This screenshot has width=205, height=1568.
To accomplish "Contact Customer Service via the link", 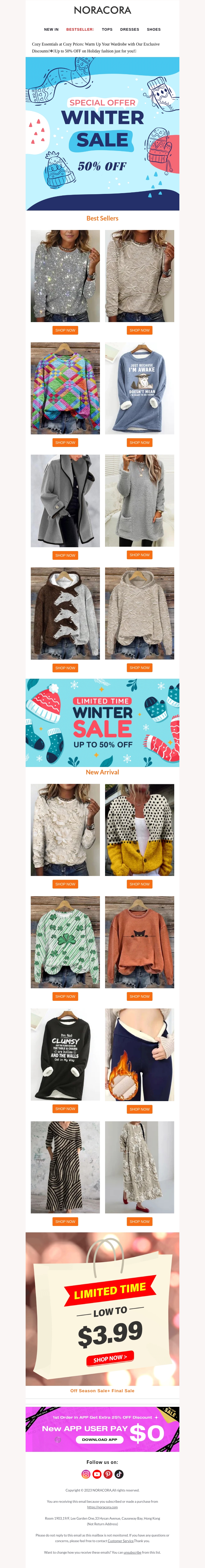I will coord(120,1541).
